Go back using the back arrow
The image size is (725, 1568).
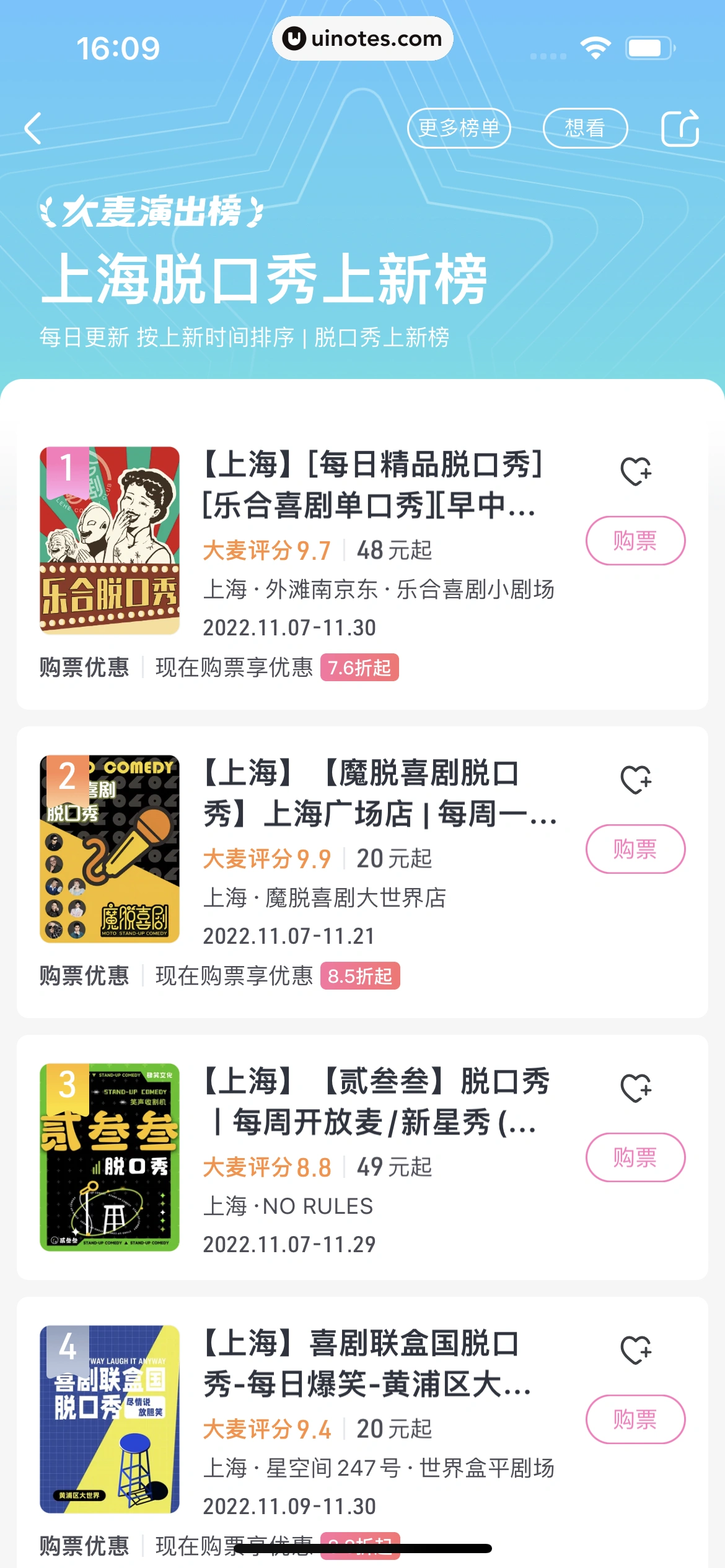[33, 128]
